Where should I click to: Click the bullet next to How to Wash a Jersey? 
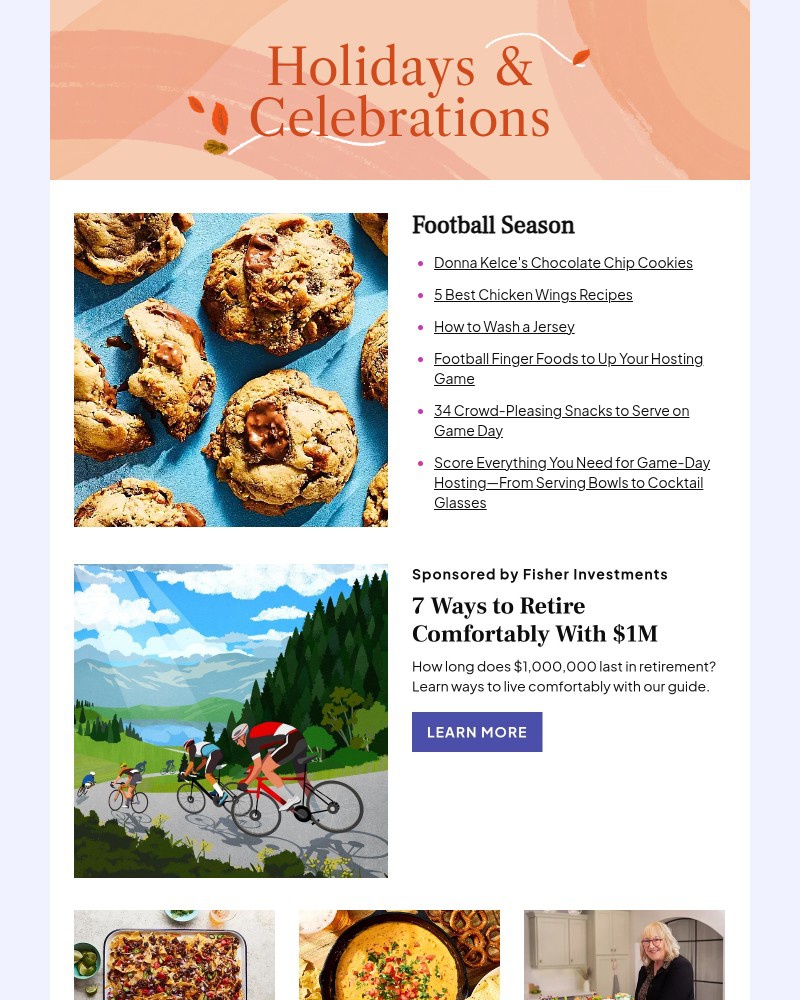tap(423, 326)
